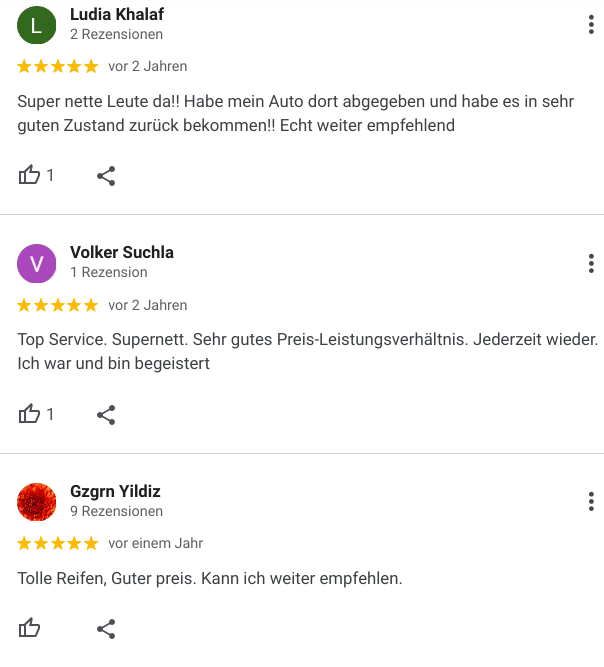Like Volker Suchla's review
This screenshot has width=604, height=667.
pos(30,414)
